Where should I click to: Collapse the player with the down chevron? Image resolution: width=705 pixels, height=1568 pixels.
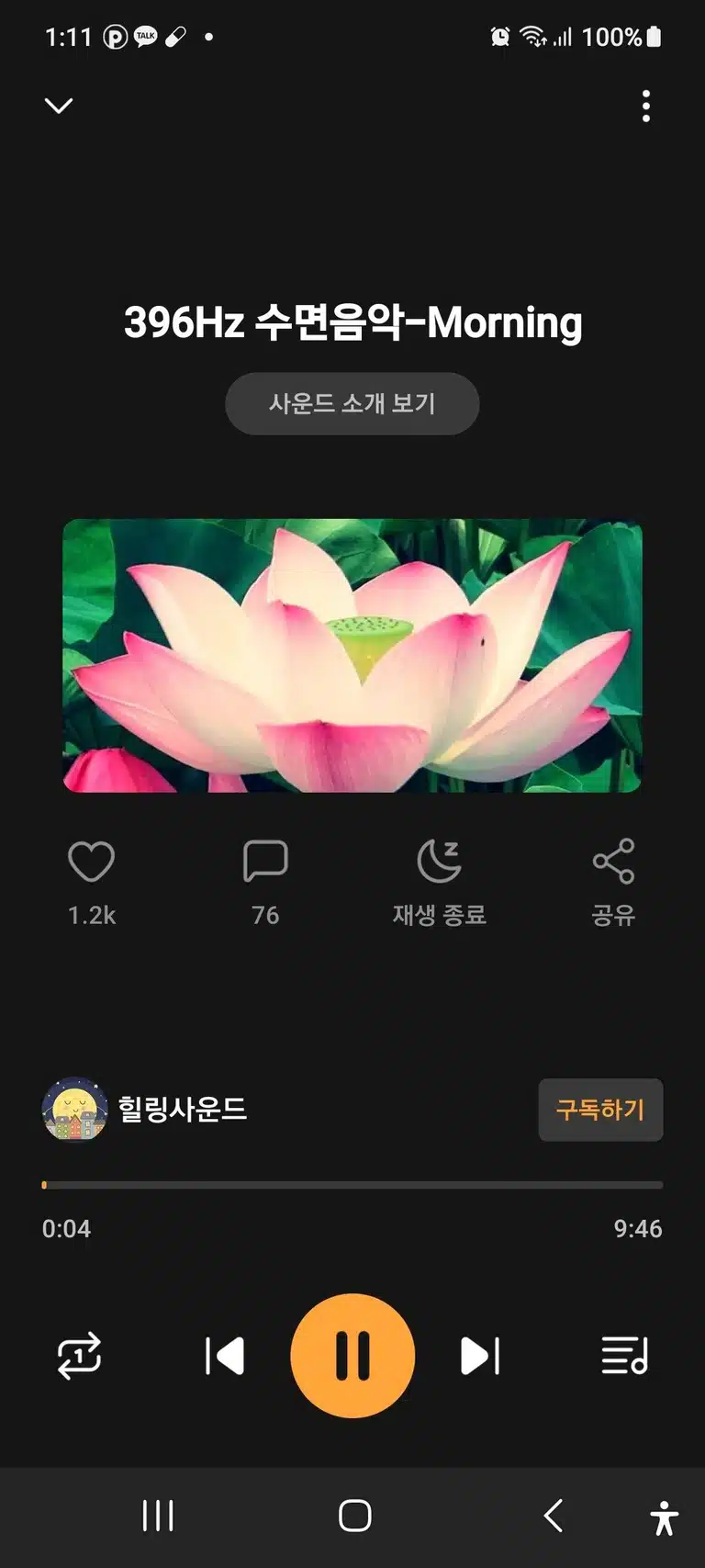[x=59, y=106]
